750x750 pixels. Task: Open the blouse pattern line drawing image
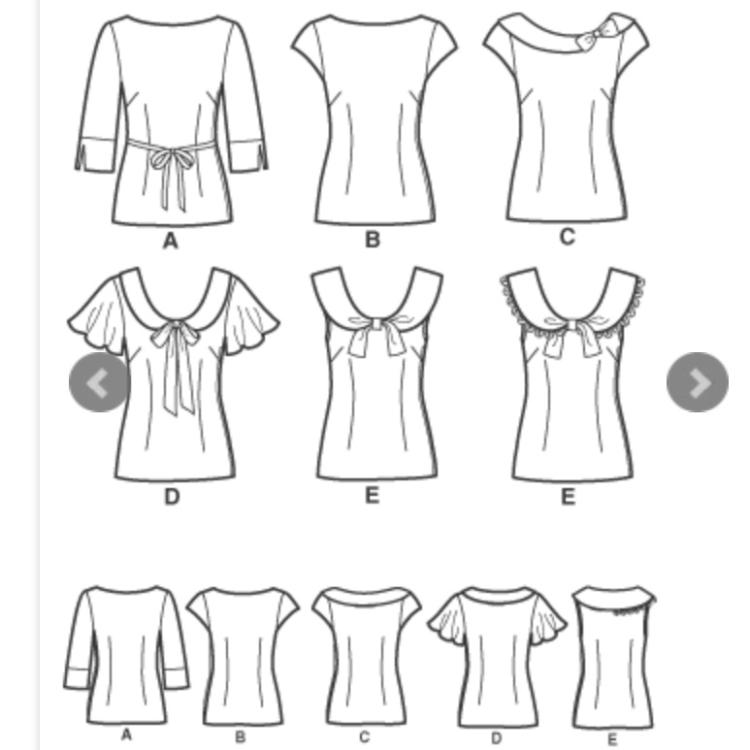[370, 300]
